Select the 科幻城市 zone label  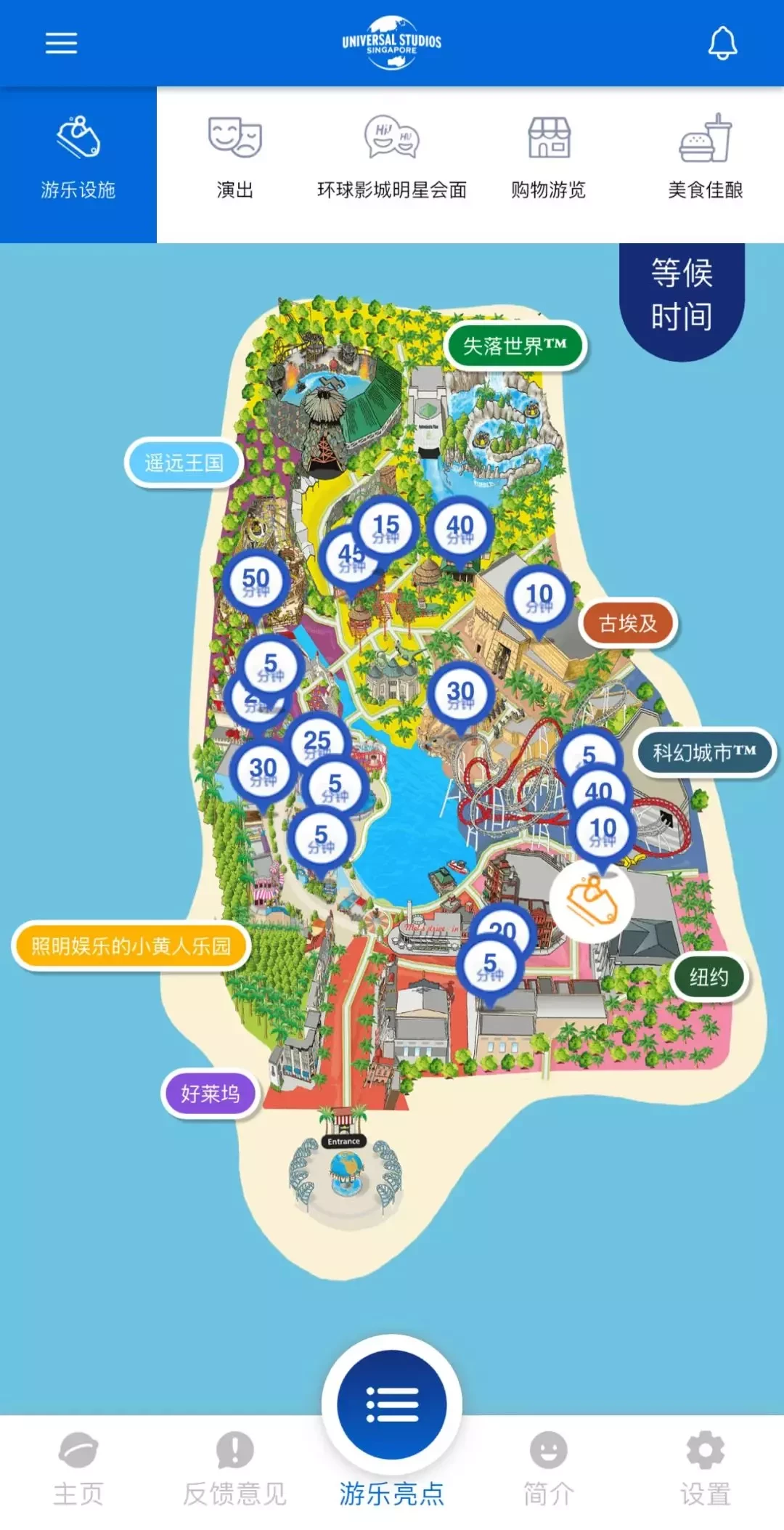click(x=704, y=753)
